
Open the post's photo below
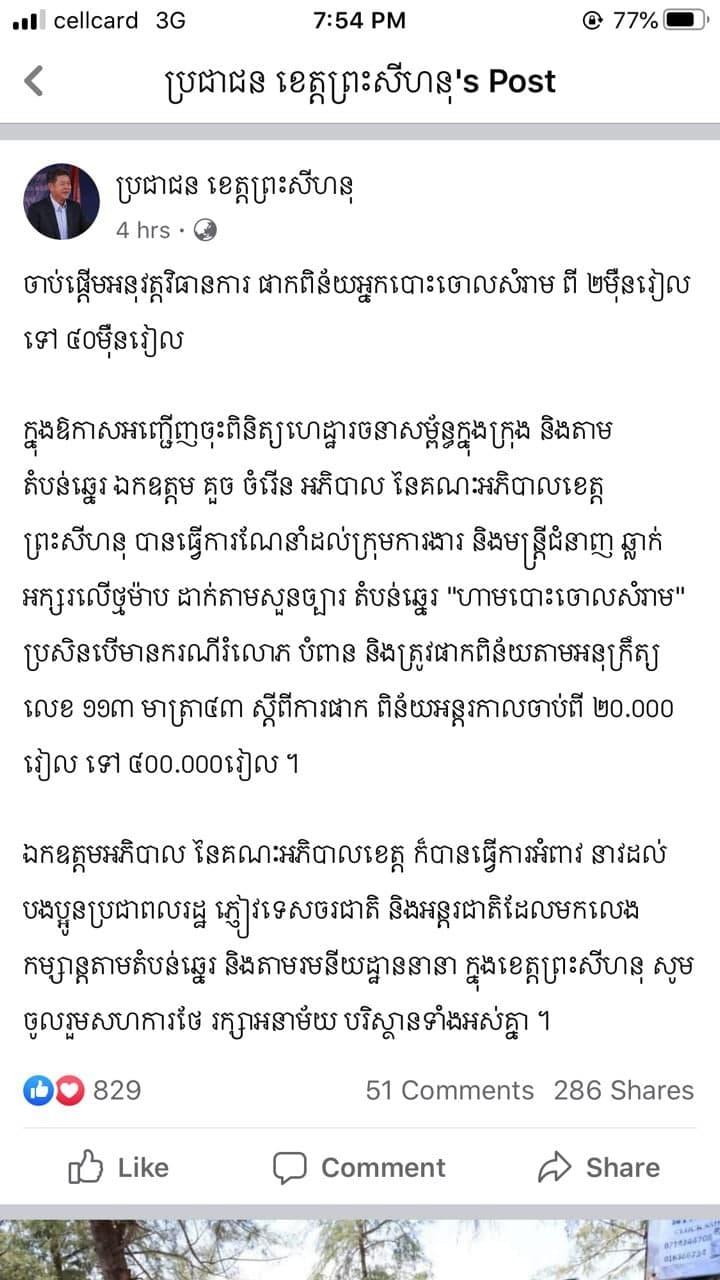point(360,1250)
